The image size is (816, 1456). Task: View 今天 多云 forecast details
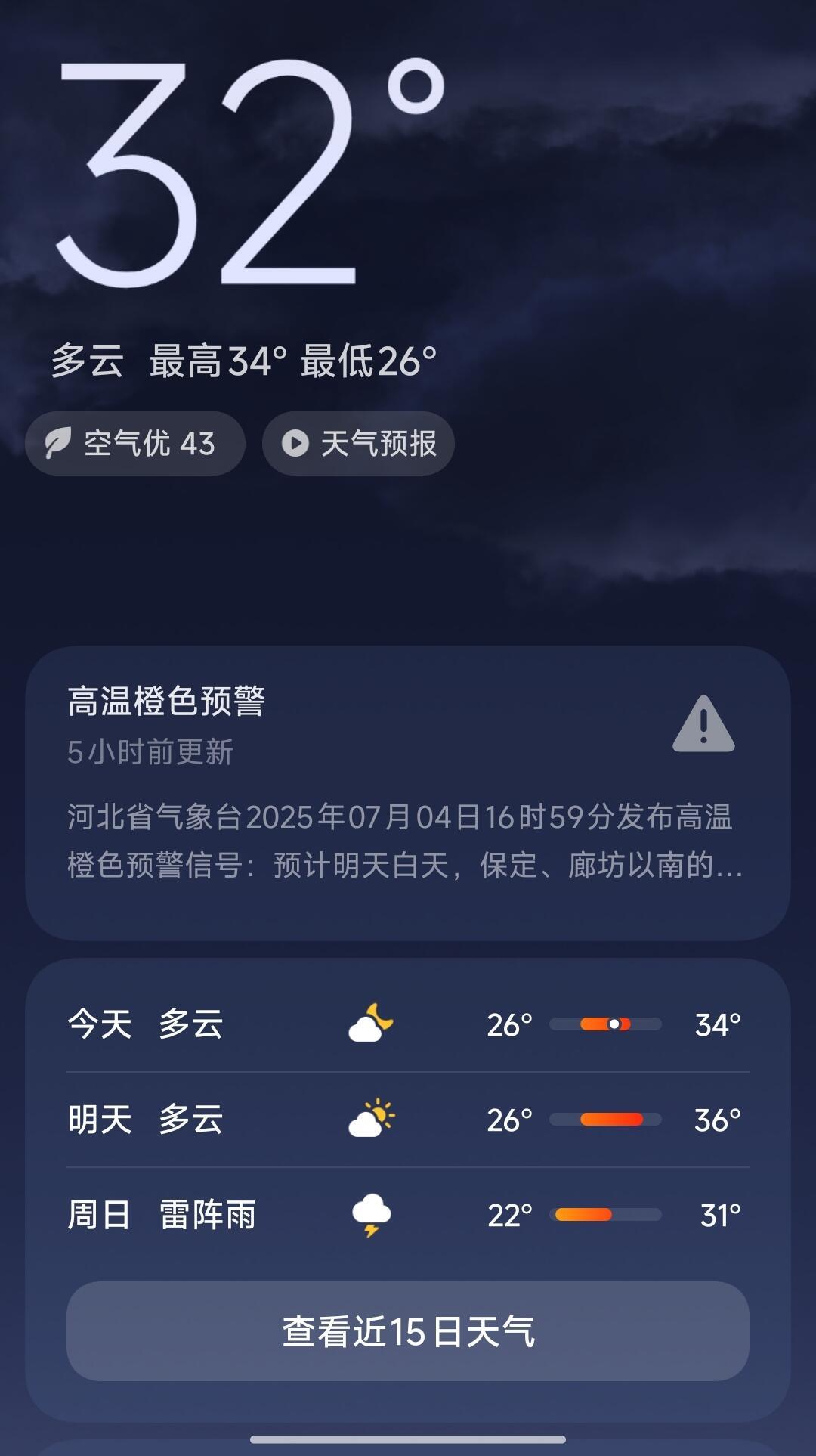(408, 1024)
